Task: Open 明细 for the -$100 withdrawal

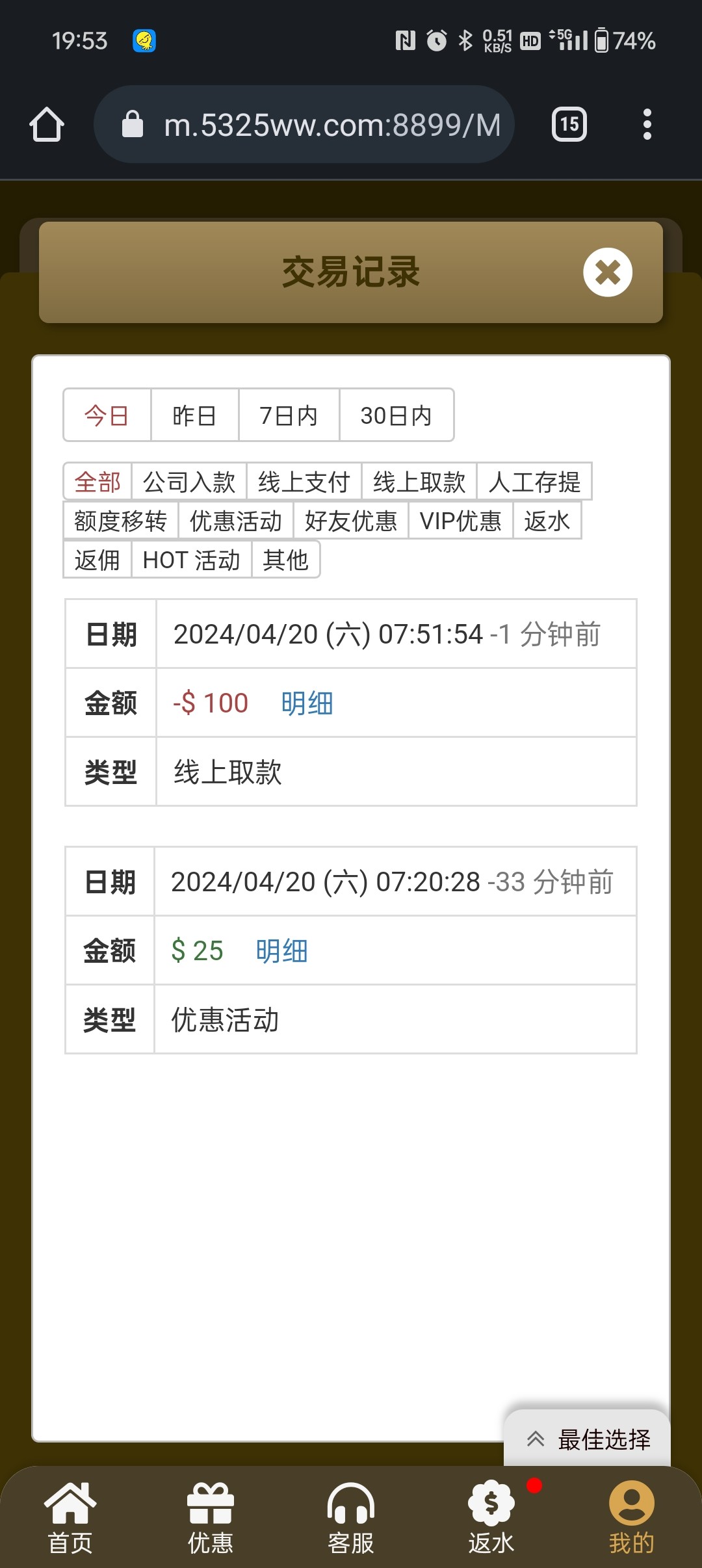Action: pos(307,703)
